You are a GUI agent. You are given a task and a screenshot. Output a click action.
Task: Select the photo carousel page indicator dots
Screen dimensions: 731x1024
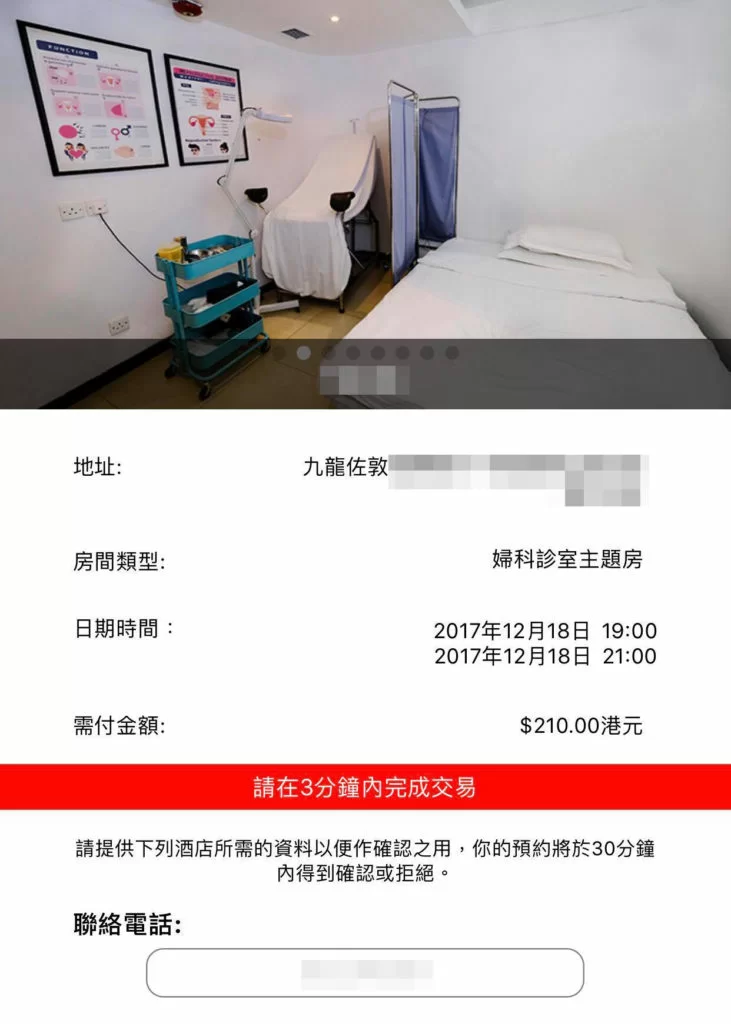click(365, 353)
